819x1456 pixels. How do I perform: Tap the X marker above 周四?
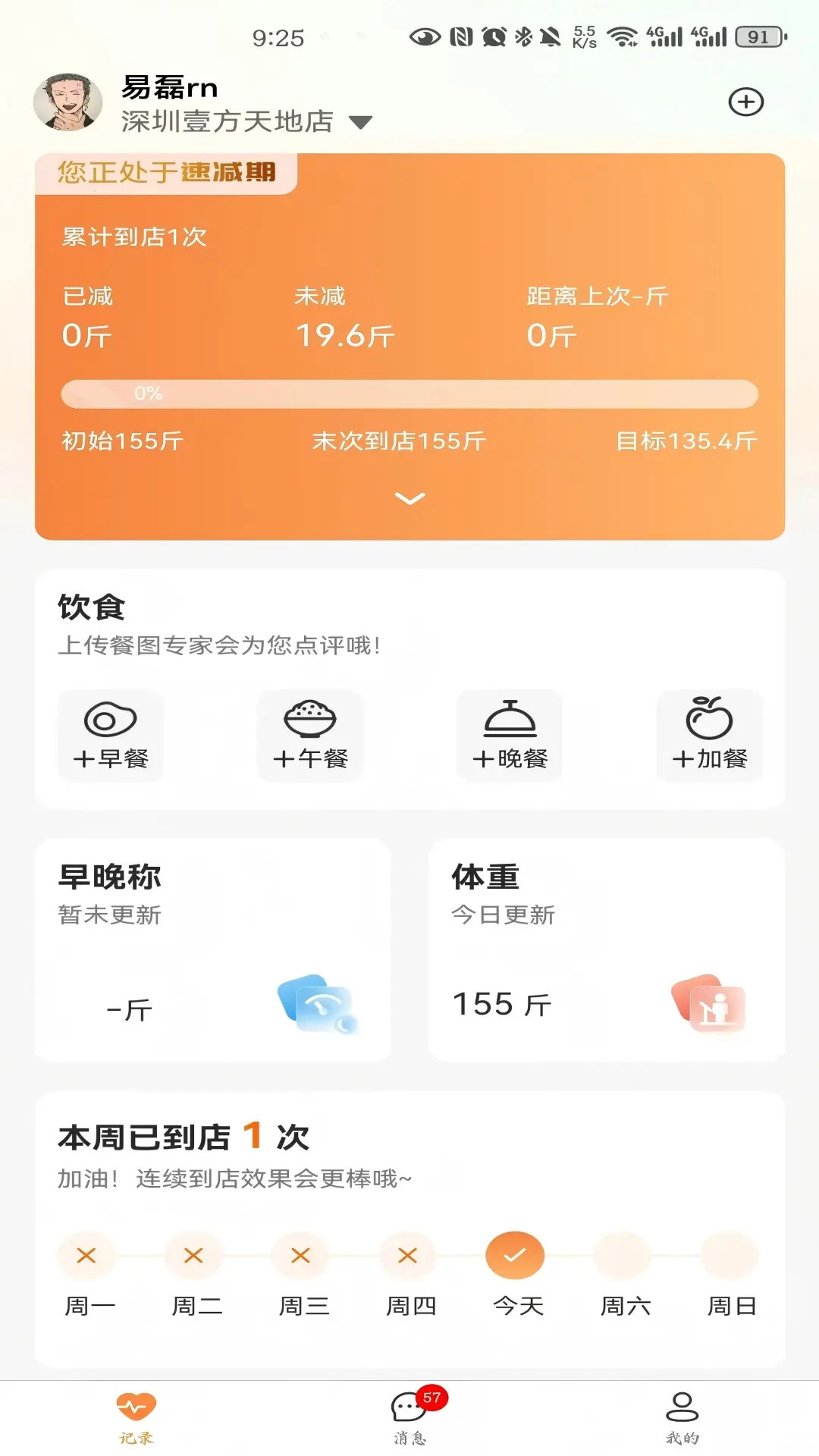click(407, 1255)
